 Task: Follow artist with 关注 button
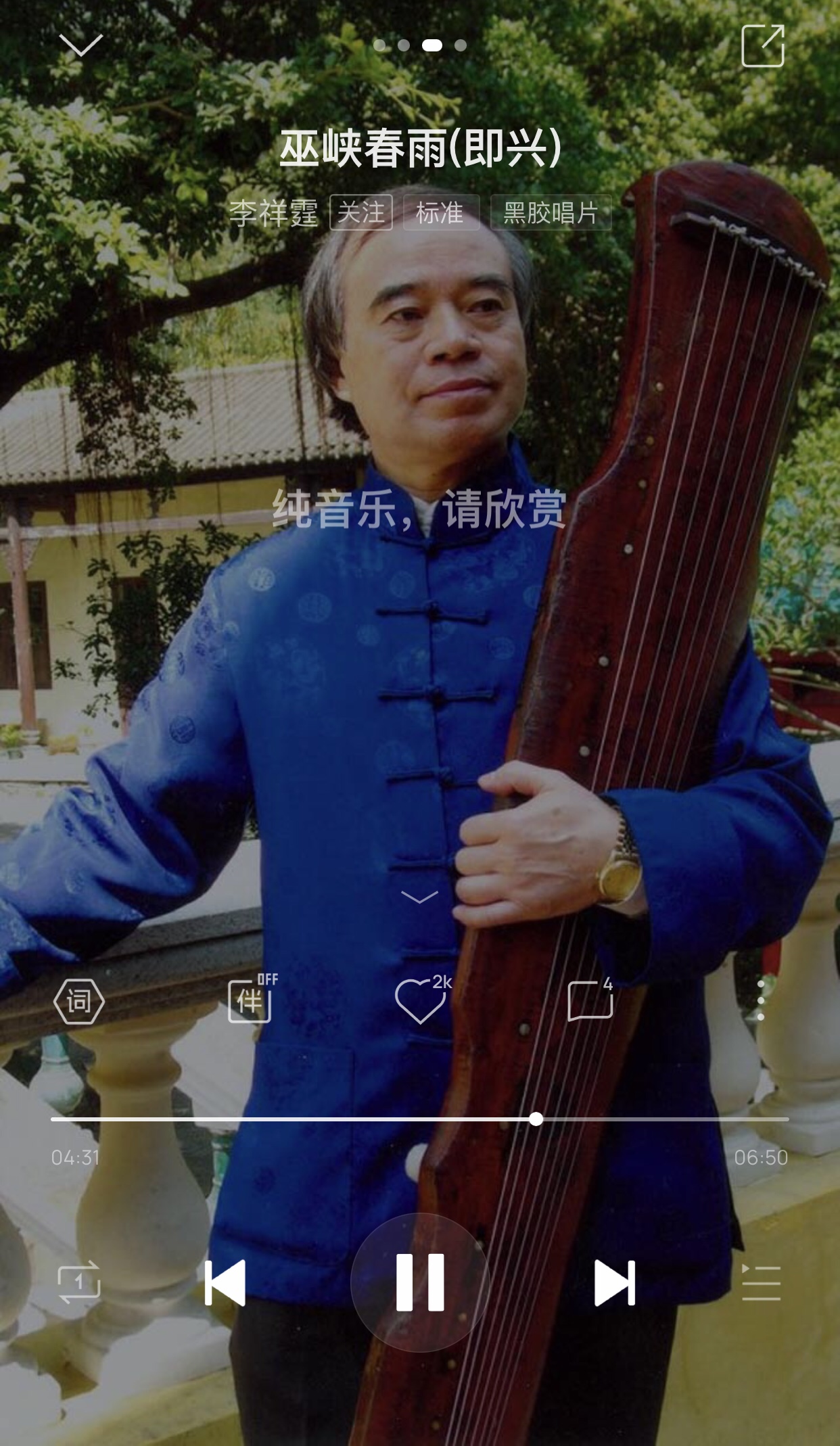(x=361, y=213)
